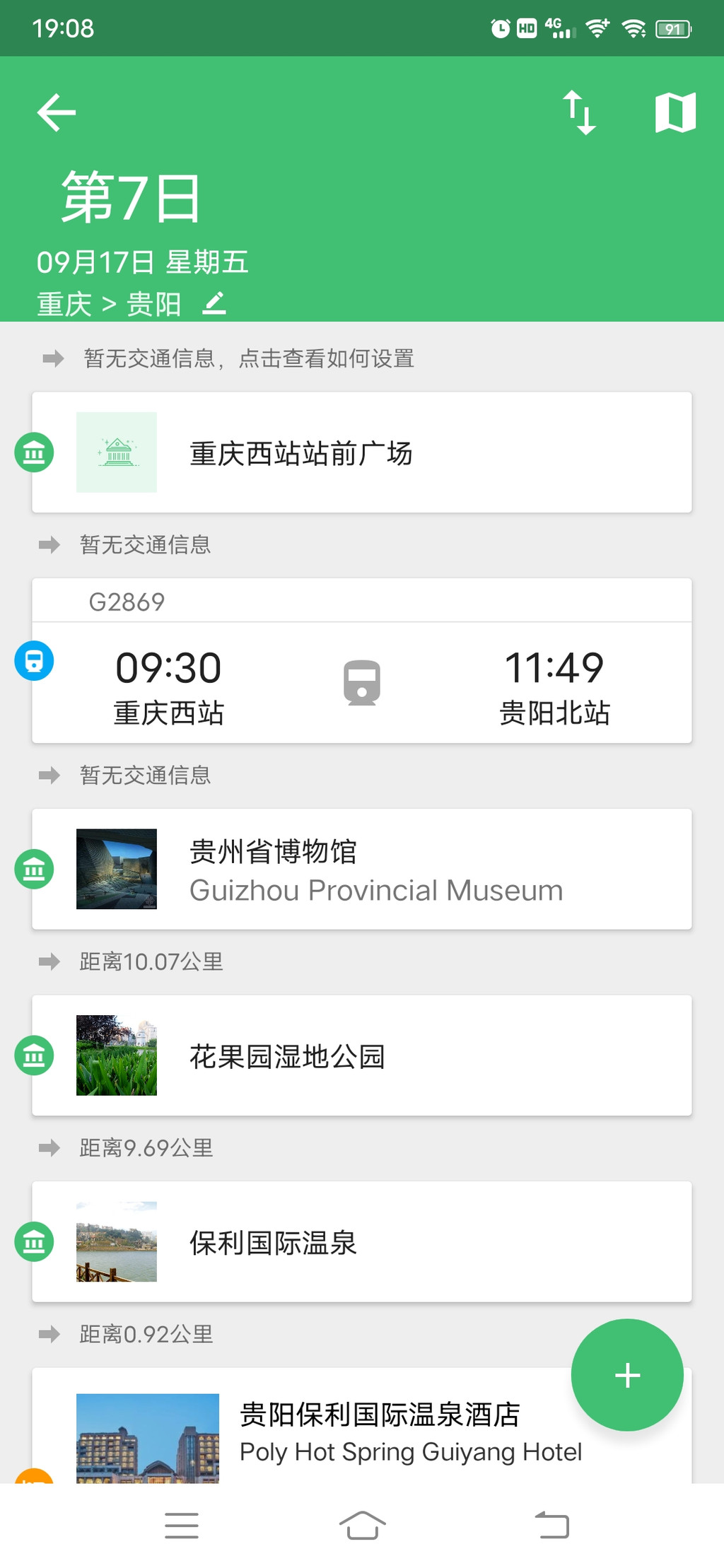Open the system recent apps menu
The height and width of the screenshot is (1568, 724).
pos(182,1526)
